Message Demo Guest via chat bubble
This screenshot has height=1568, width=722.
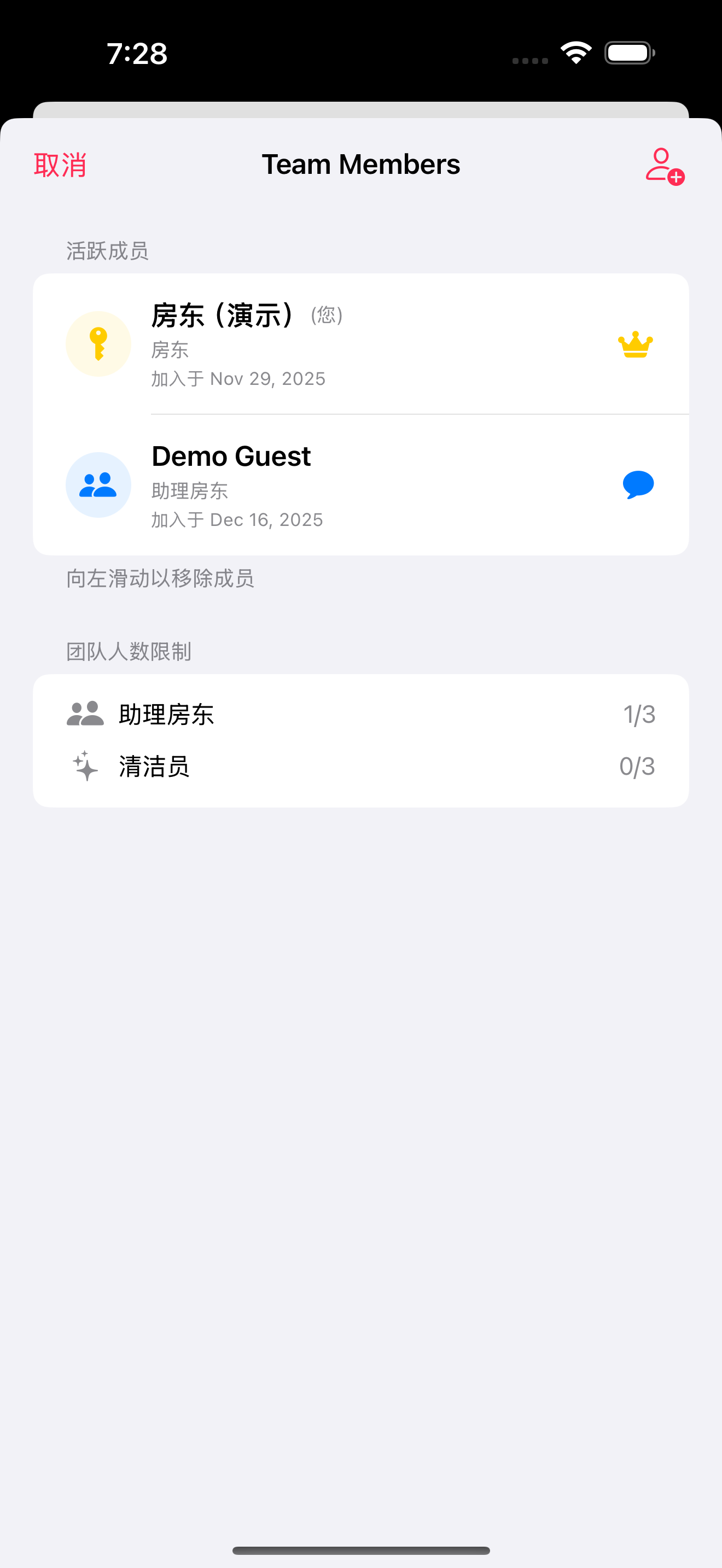point(637,484)
